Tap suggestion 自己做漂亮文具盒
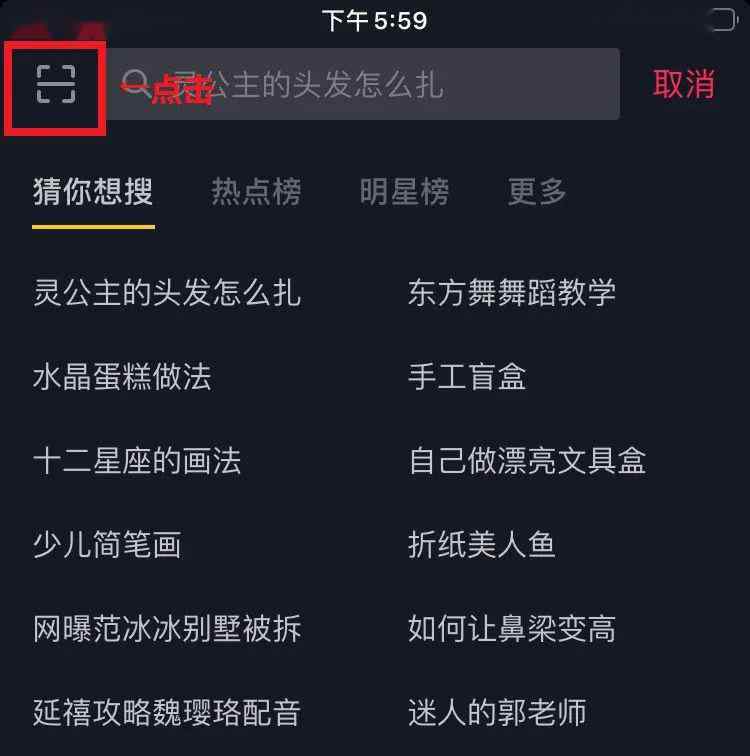 pos(527,461)
